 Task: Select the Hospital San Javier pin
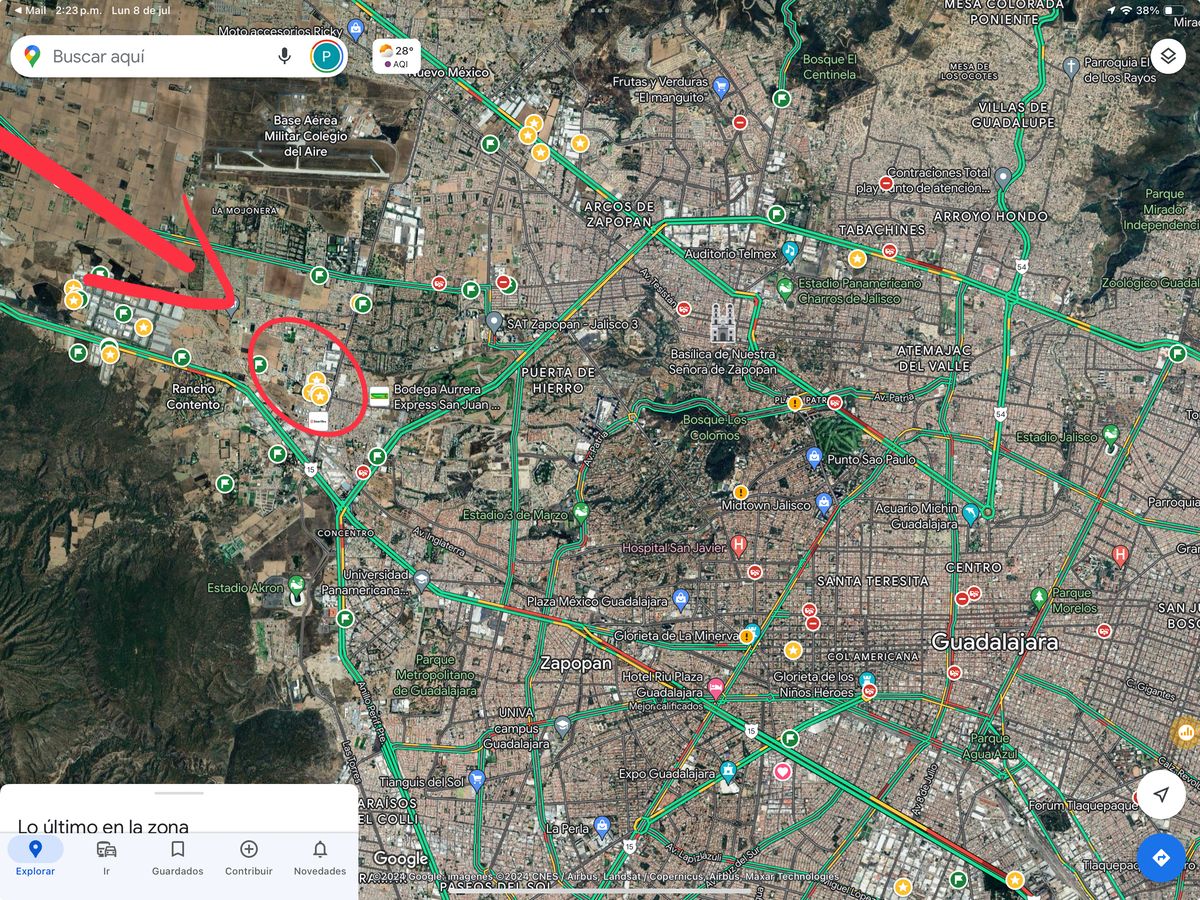(739, 546)
